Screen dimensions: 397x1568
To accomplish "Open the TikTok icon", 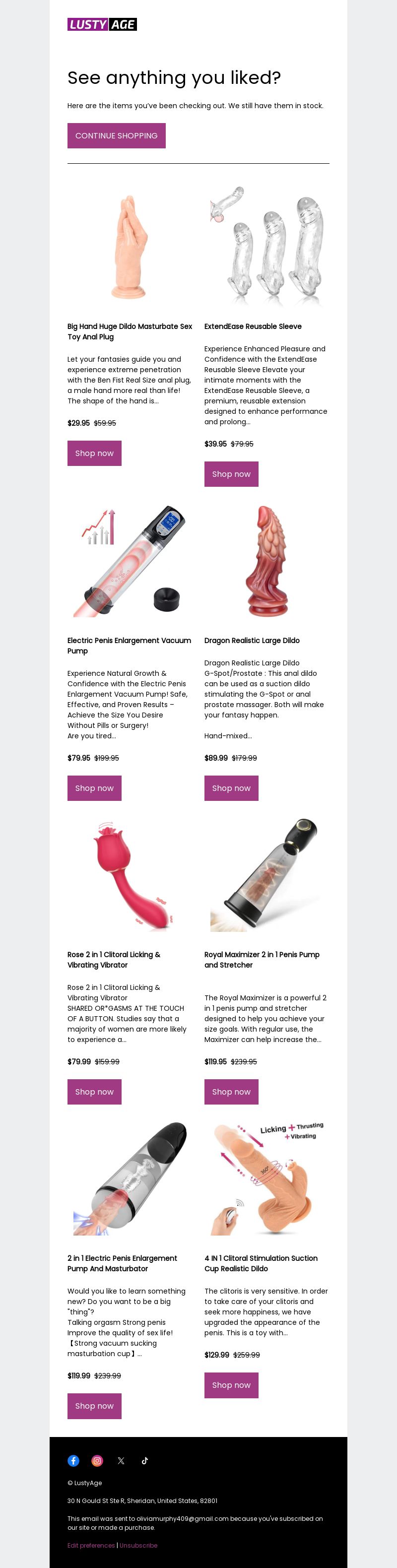I will [145, 1460].
